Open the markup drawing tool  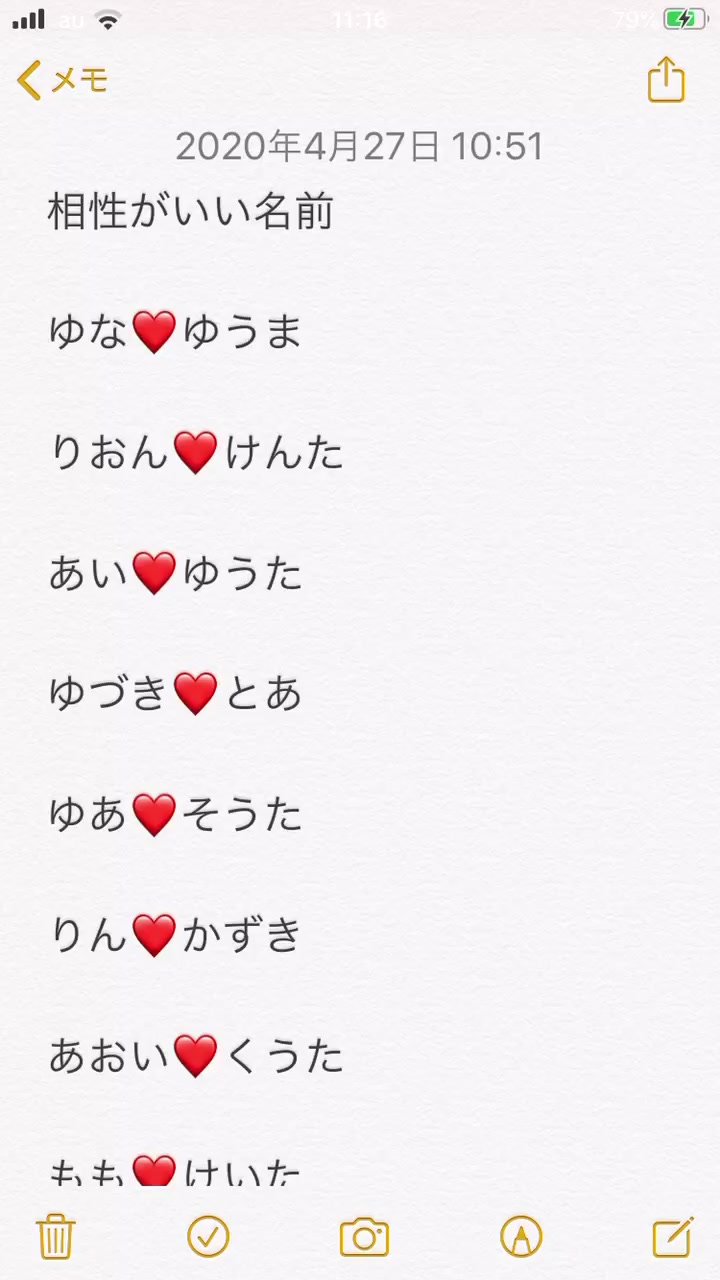[521, 1237]
